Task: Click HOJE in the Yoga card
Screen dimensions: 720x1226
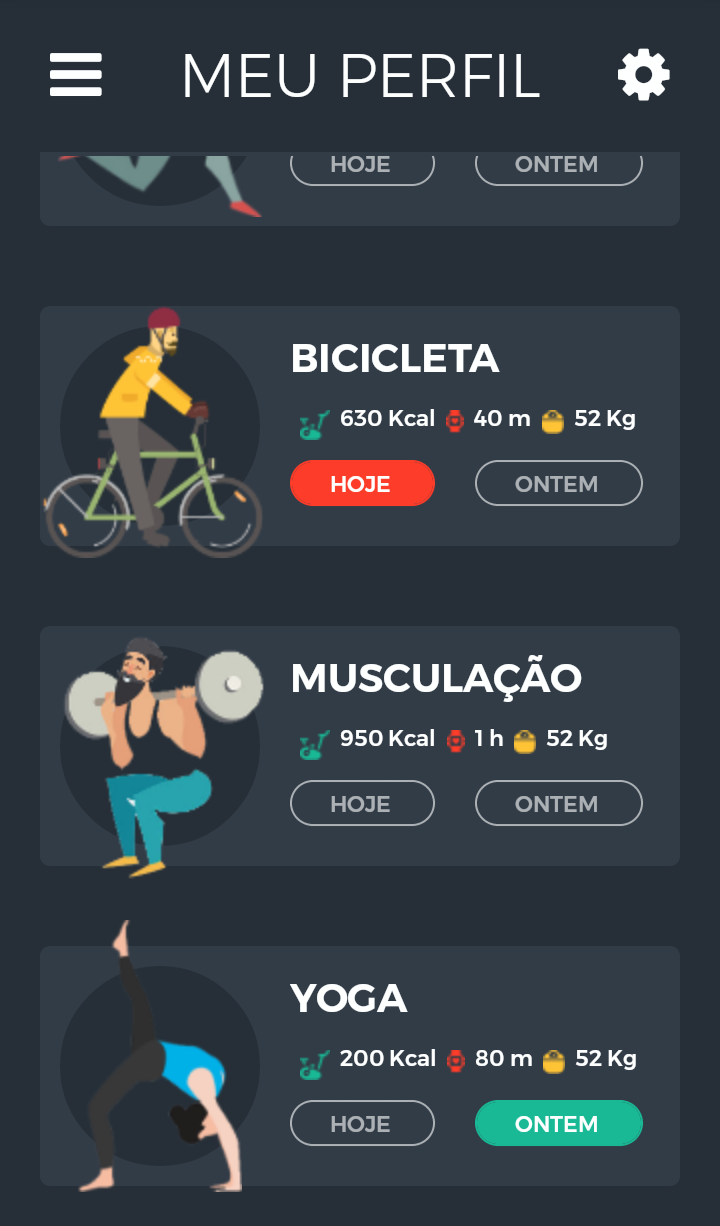Action: point(362,1123)
